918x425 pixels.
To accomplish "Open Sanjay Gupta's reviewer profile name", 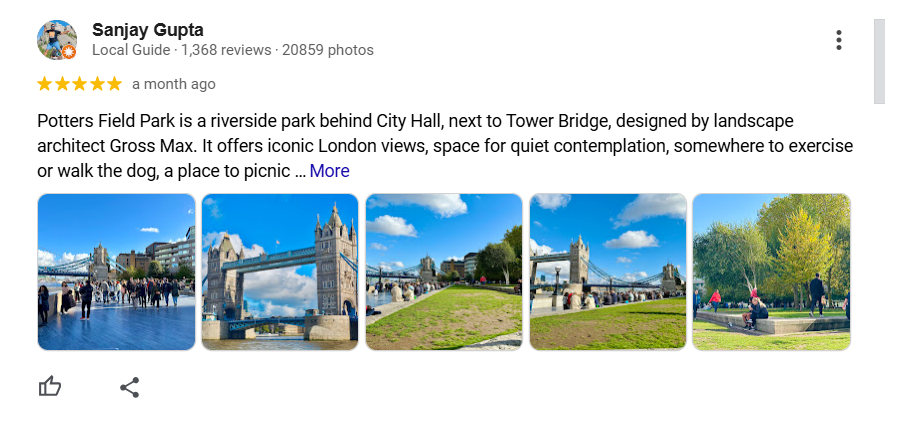I will click(147, 30).
